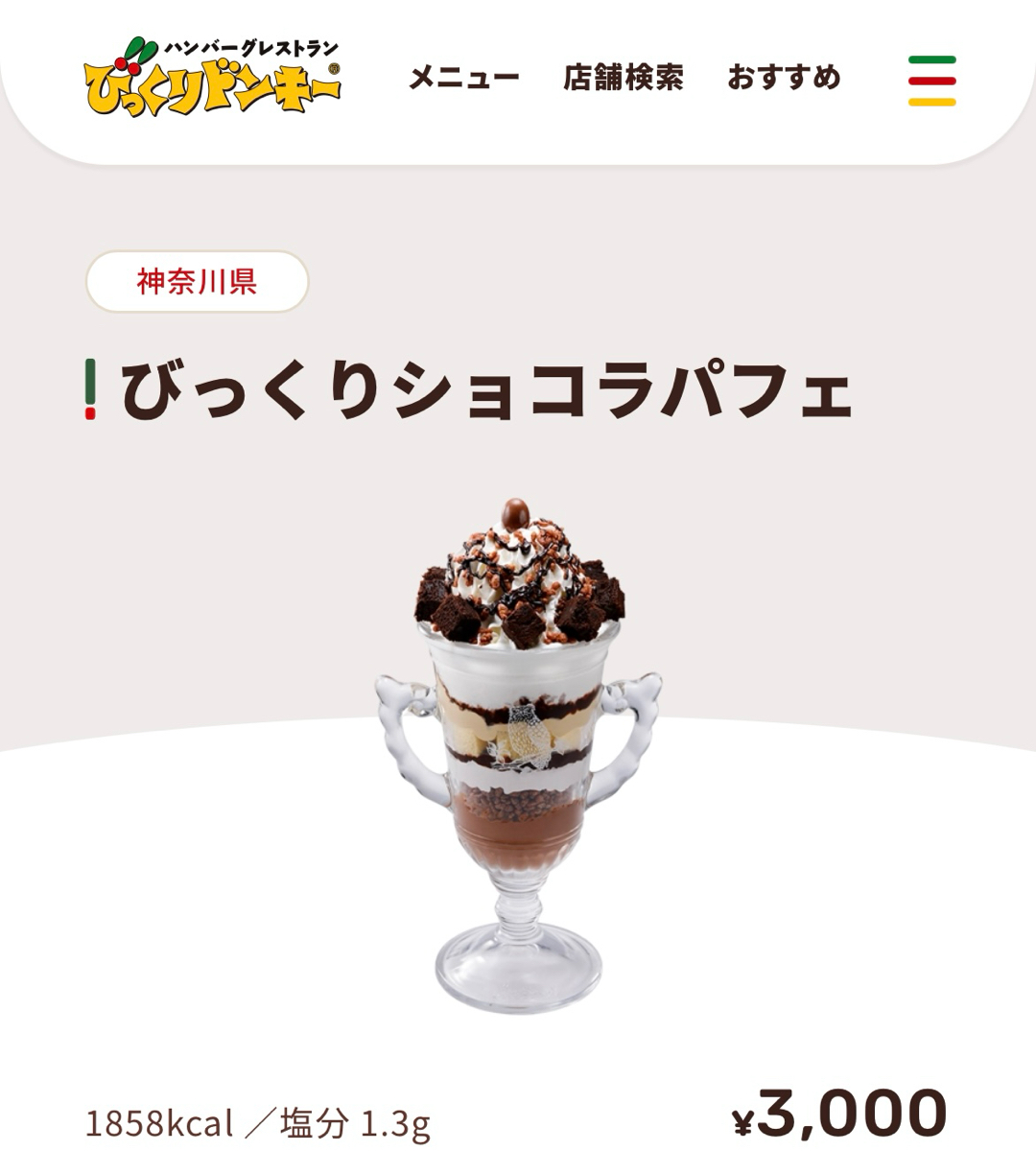
Task: Tap the びっくりドンキー logo to go home
Action: pos(212,77)
